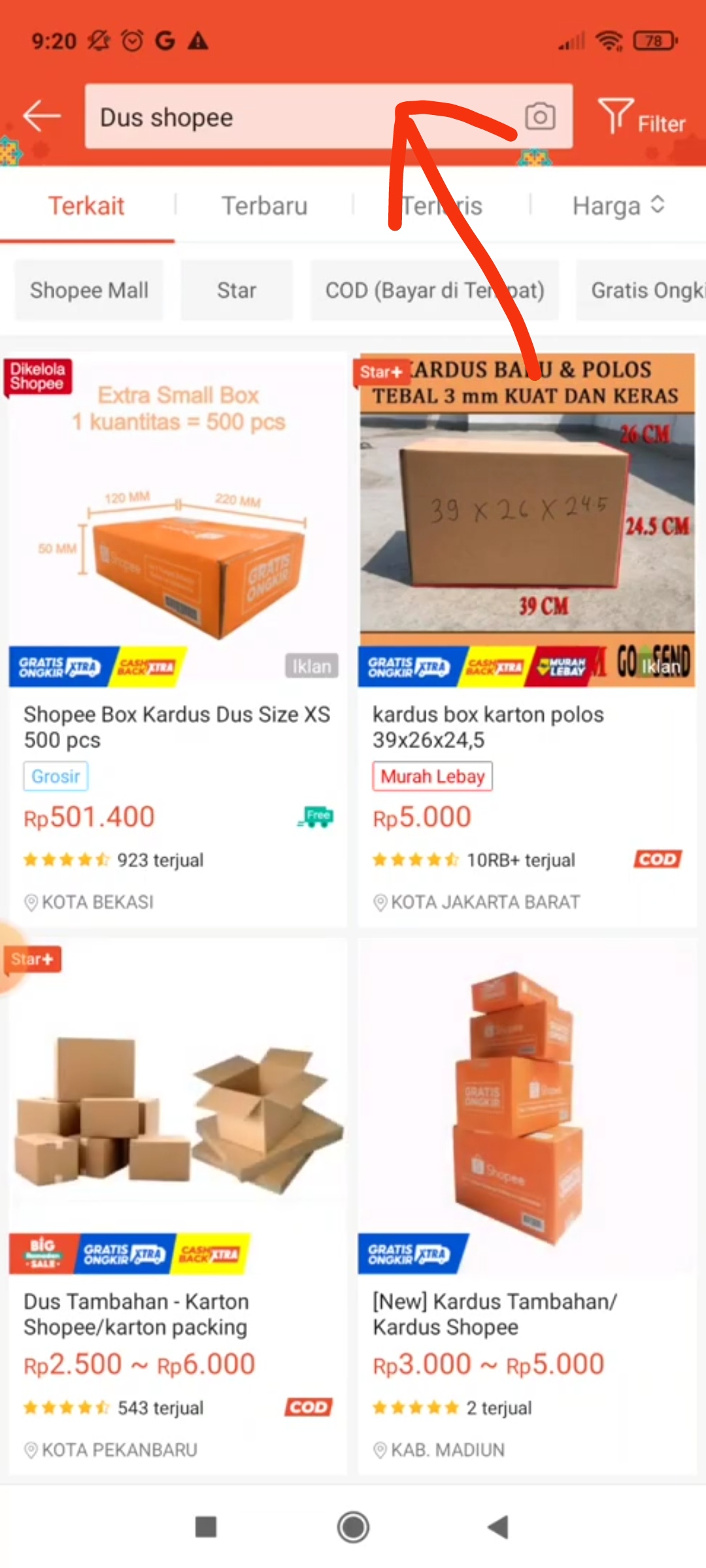Image resolution: width=706 pixels, height=1568 pixels.
Task: Tap the Dus shopee search field
Action: pos(261,117)
